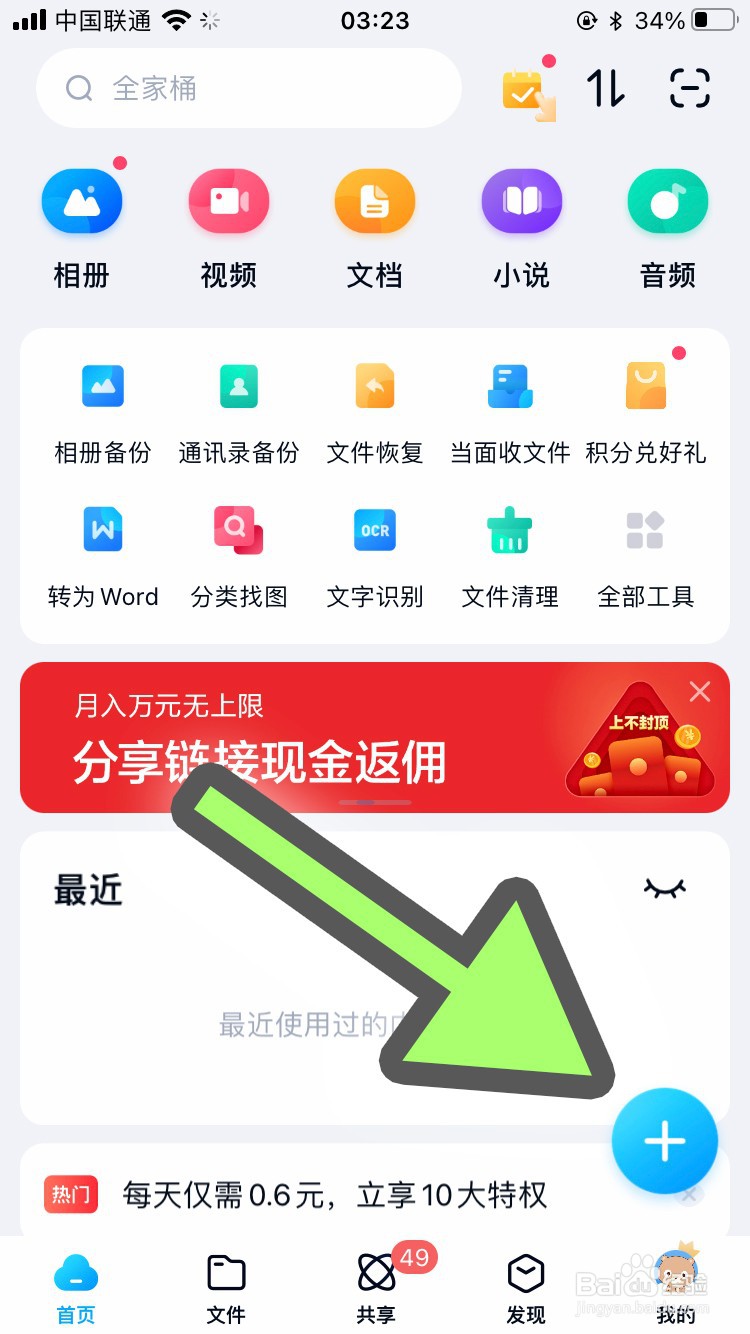This screenshot has height=1334, width=750.
Task: Open the QR code scanner
Action: (x=688, y=88)
